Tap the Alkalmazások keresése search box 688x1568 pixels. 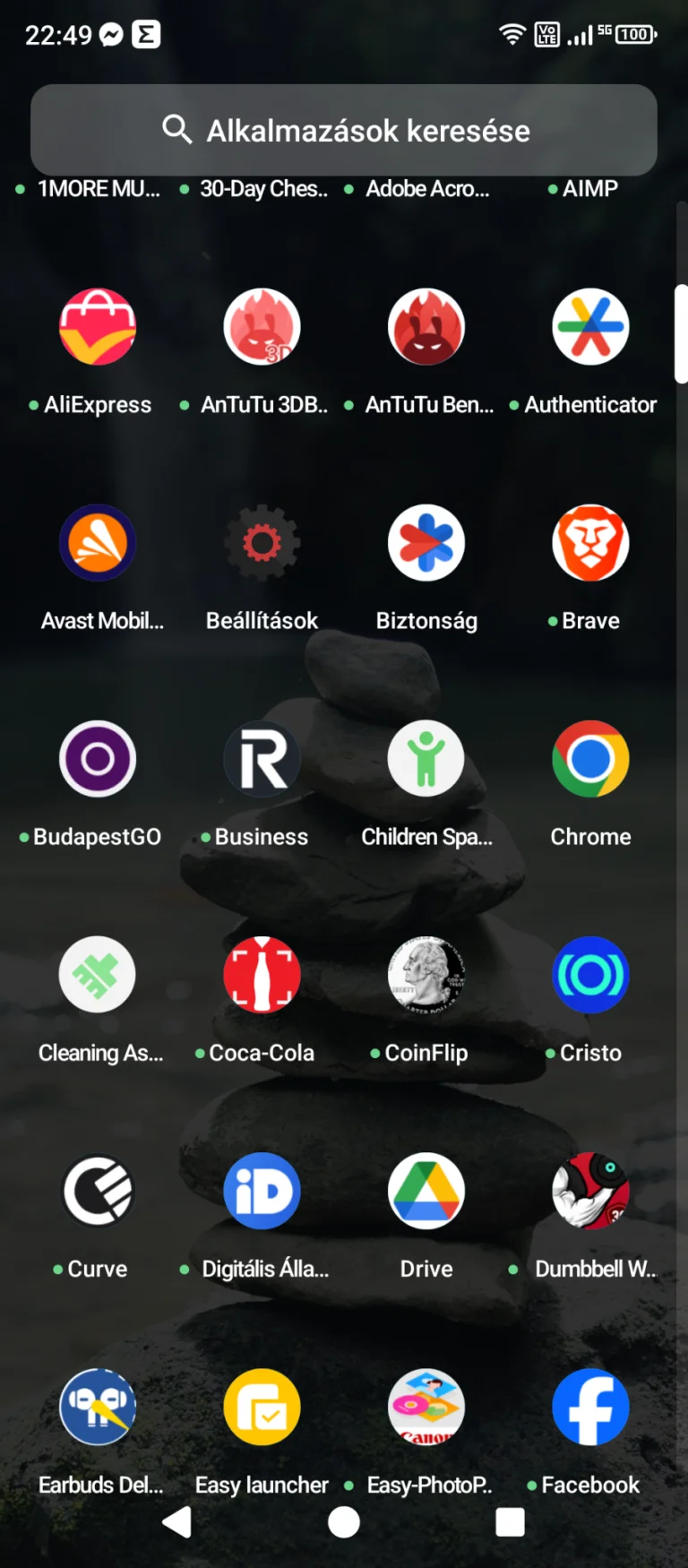click(344, 130)
